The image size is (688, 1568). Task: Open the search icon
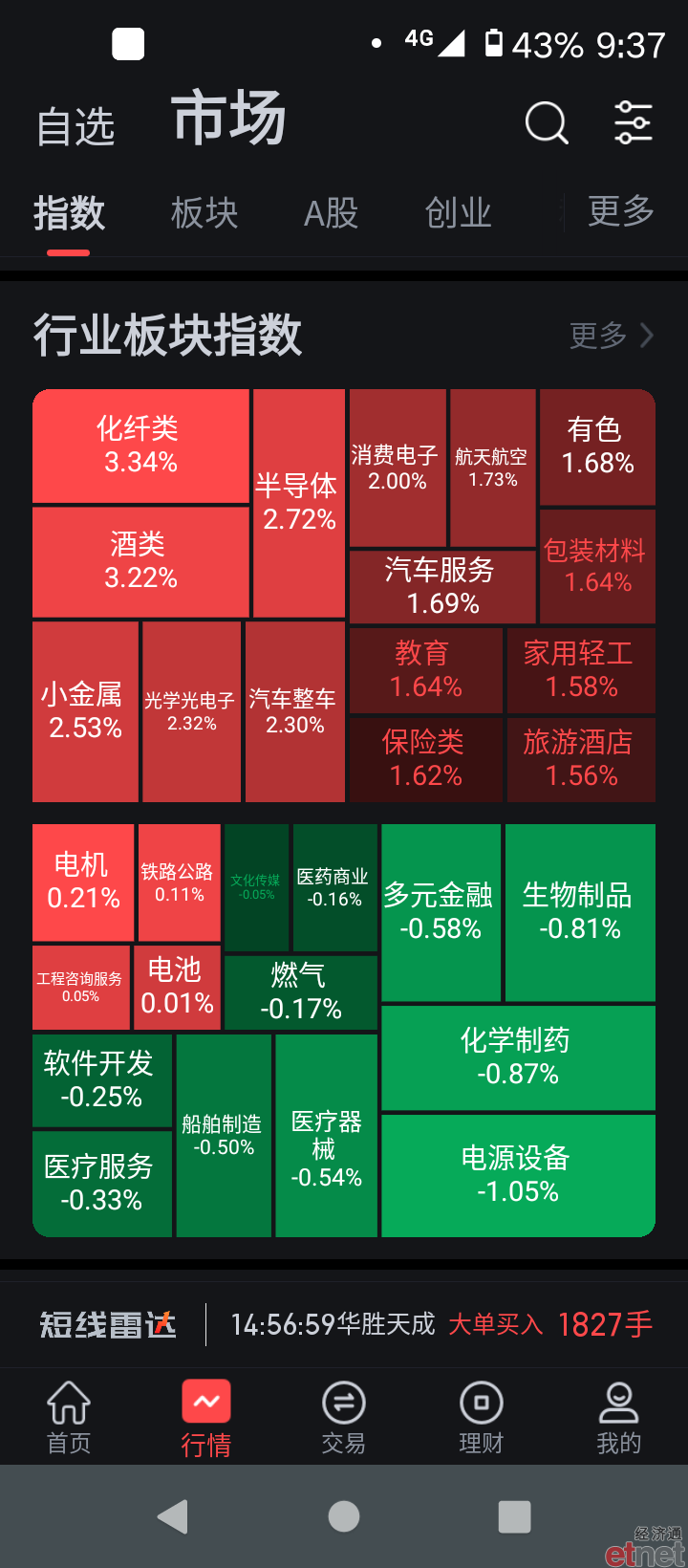click(547, 122)
